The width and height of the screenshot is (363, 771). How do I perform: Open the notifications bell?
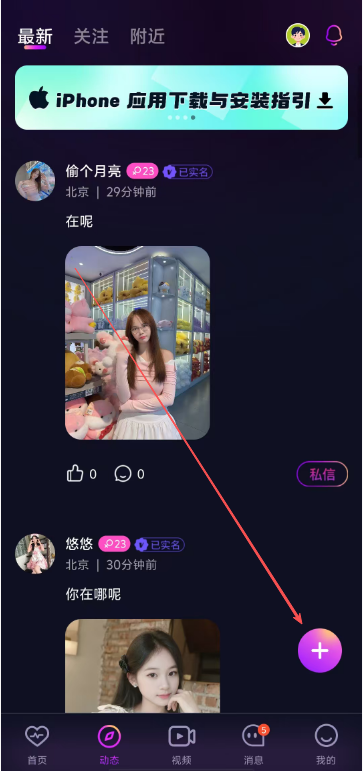[334, 35]
